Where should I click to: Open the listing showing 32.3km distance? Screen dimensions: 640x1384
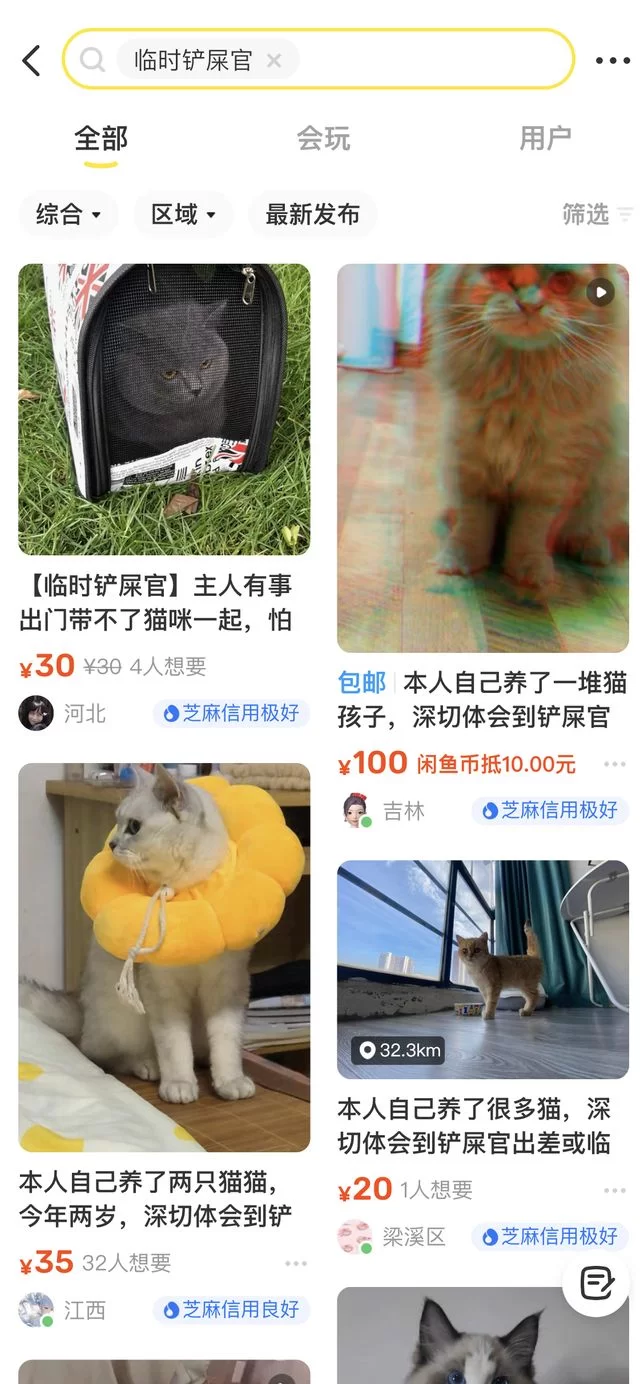click(x=483, y=969)
